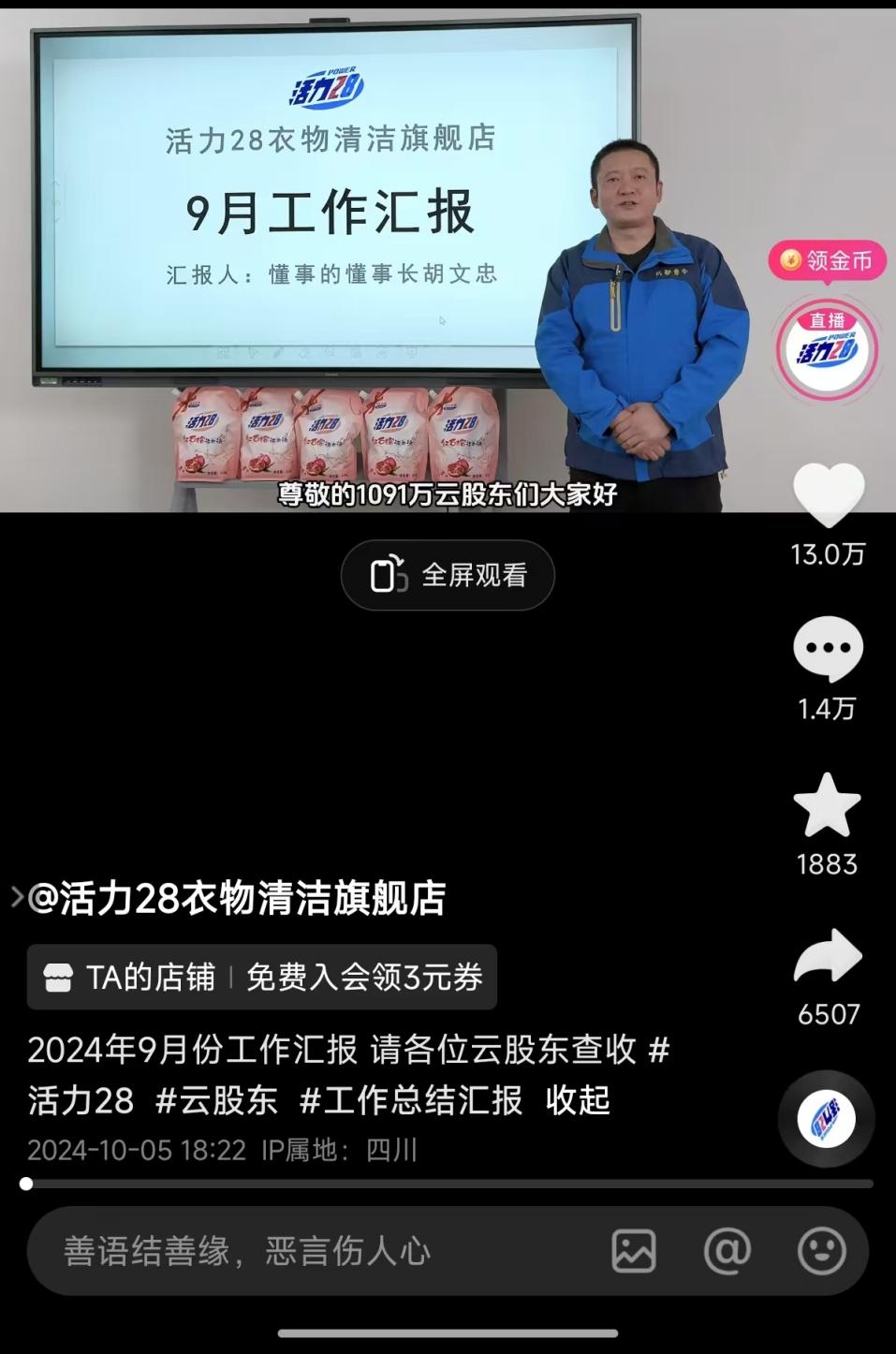Mention someone with the @ icon
The width and height of the screenshot is (896, 1354).
727,1251
